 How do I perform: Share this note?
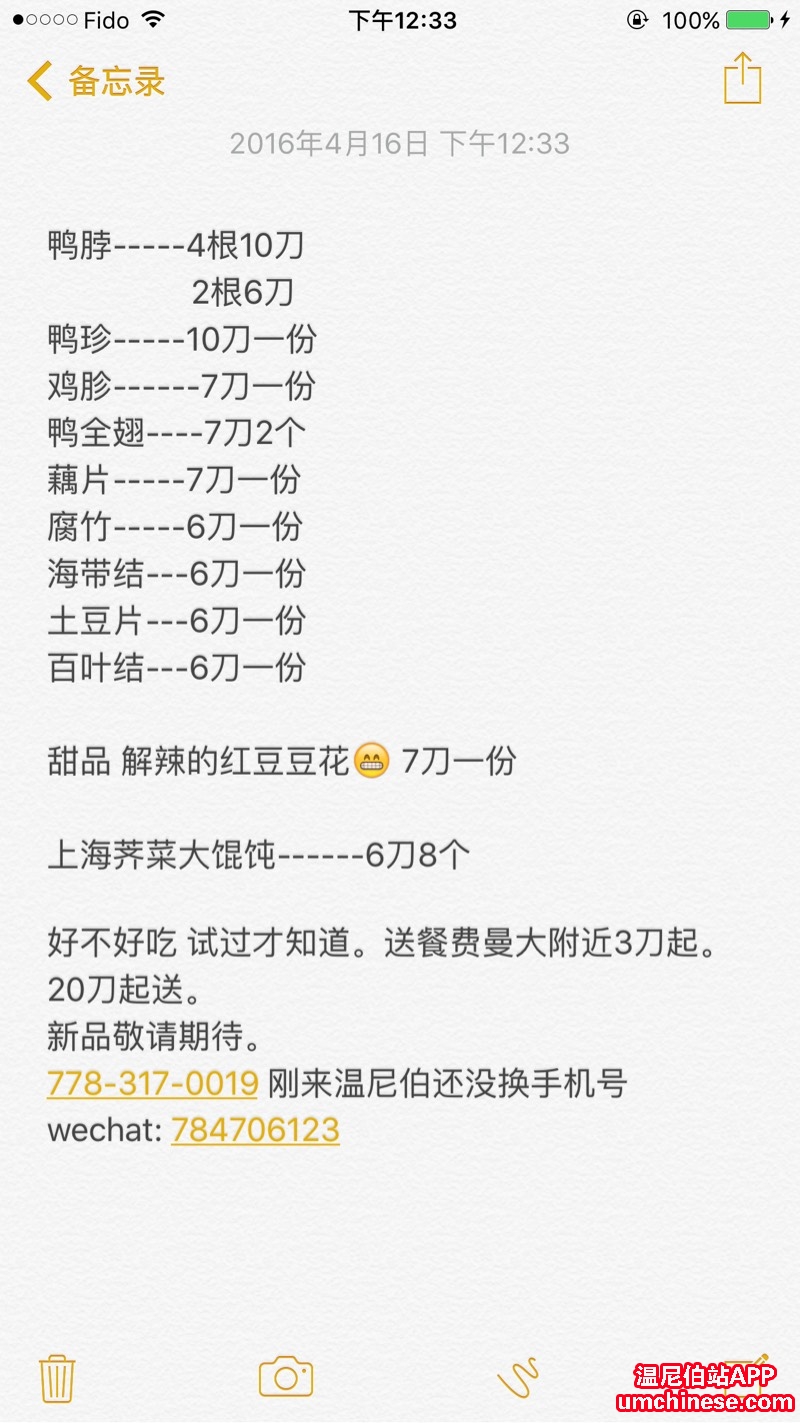pyautogui.click(x=742, y=78)
